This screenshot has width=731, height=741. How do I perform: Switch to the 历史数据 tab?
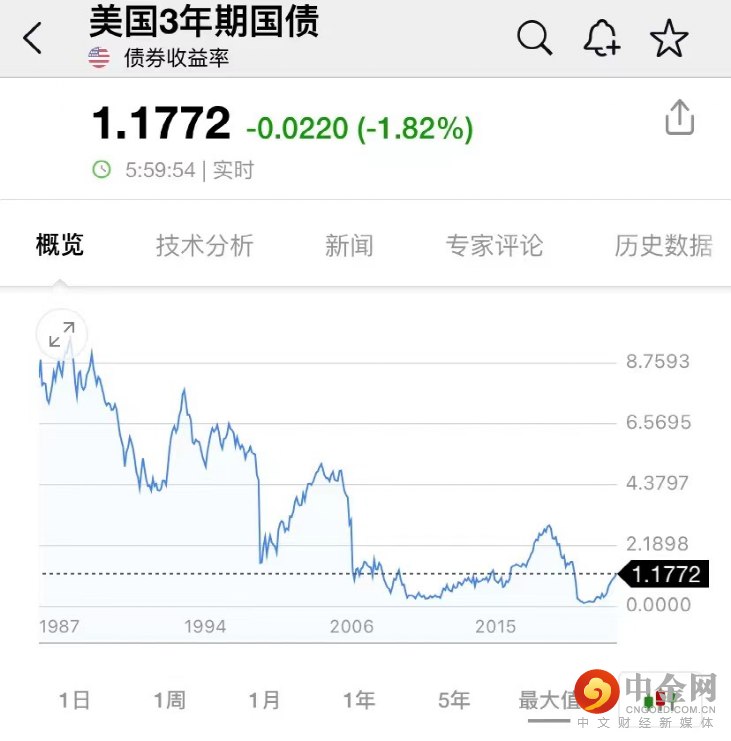[x=663, y=245]
